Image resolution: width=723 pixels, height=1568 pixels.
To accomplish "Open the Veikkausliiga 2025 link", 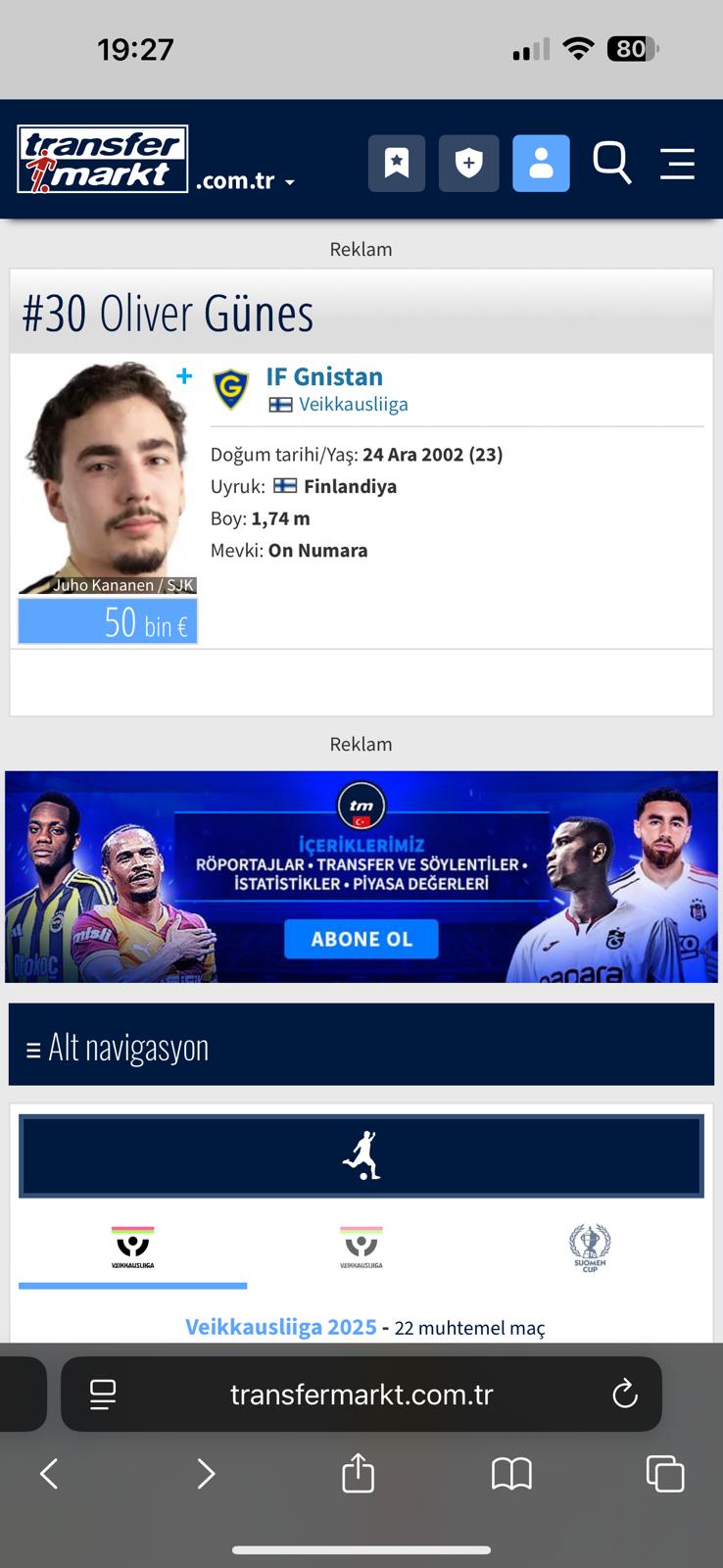I will point(281,1327).
